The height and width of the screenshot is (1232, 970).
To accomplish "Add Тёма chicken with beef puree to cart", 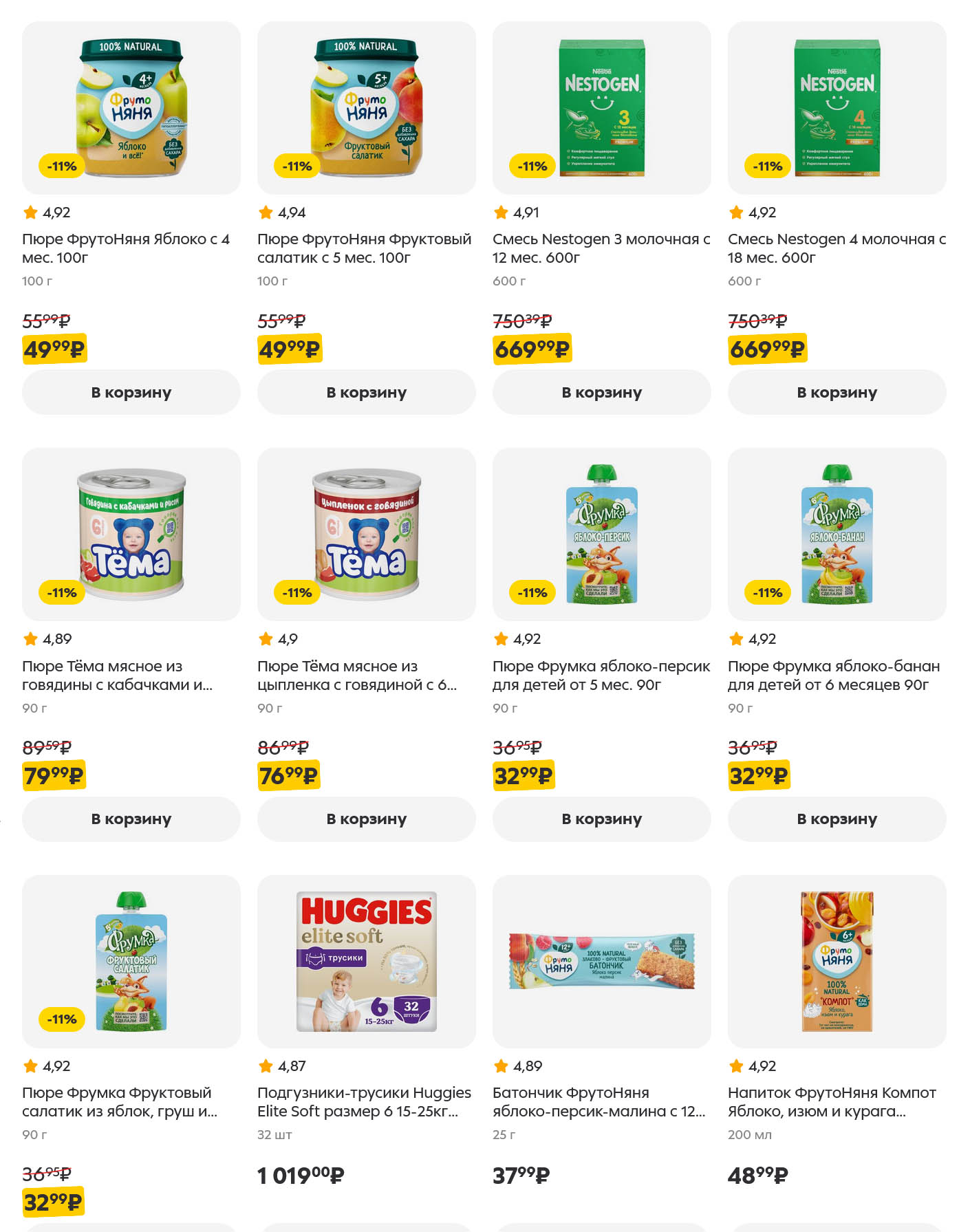I will [366, 819].
